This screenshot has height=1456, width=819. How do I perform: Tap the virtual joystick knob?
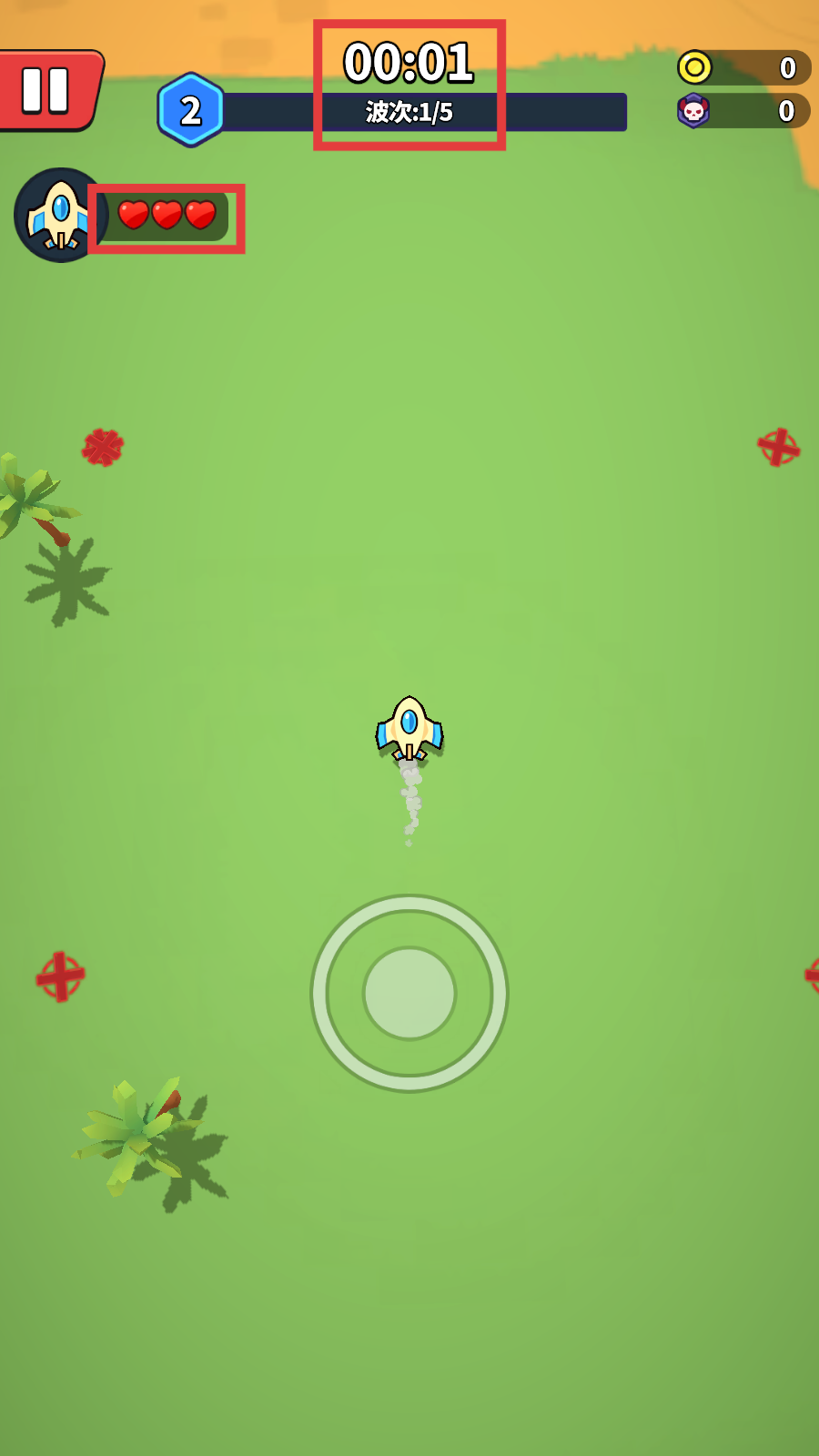[x=409, y=993]
